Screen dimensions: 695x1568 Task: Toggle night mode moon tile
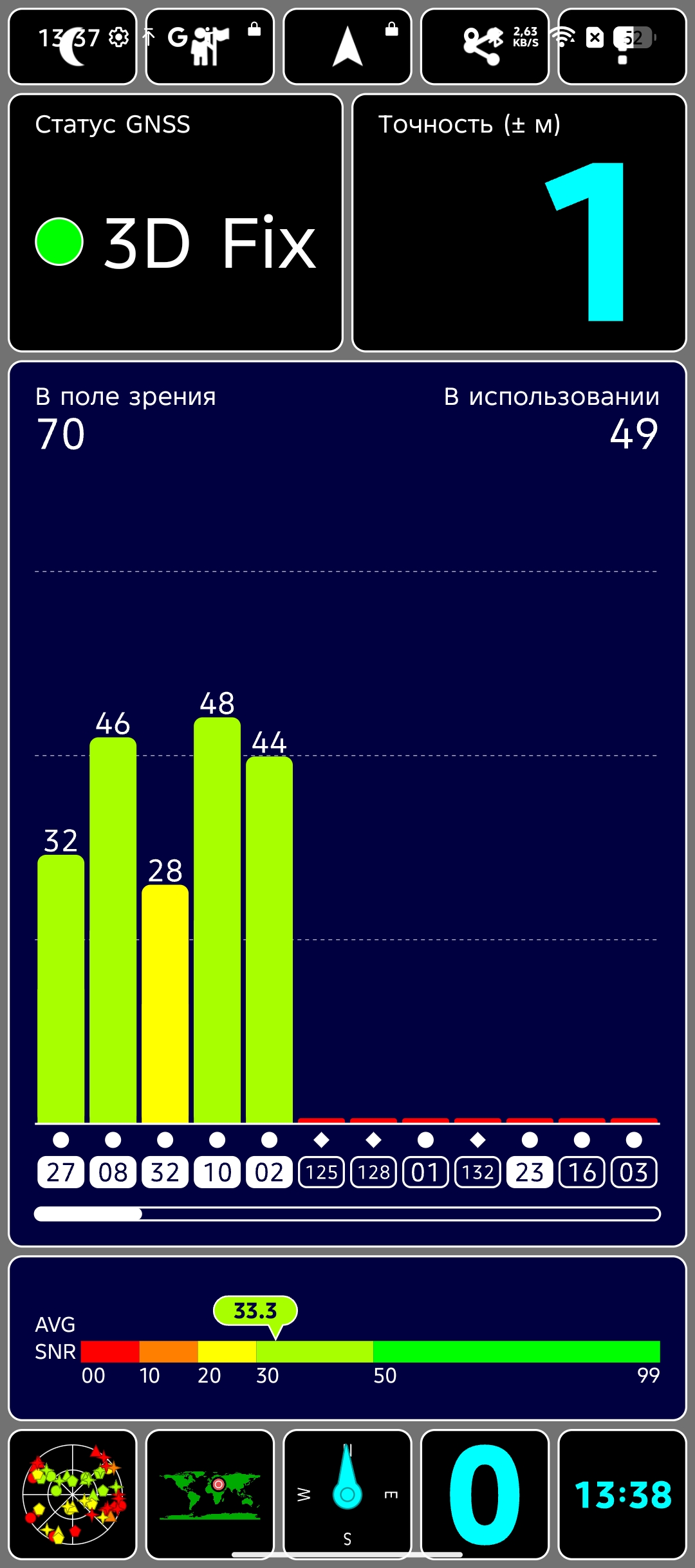(x=72, y=47)
